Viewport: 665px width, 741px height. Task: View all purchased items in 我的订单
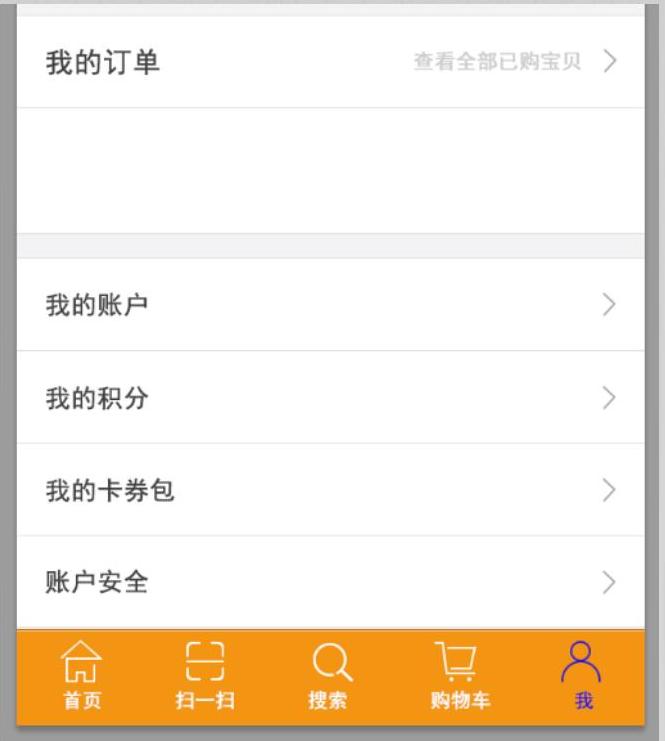pyautogui.click(x=514, y=62)
